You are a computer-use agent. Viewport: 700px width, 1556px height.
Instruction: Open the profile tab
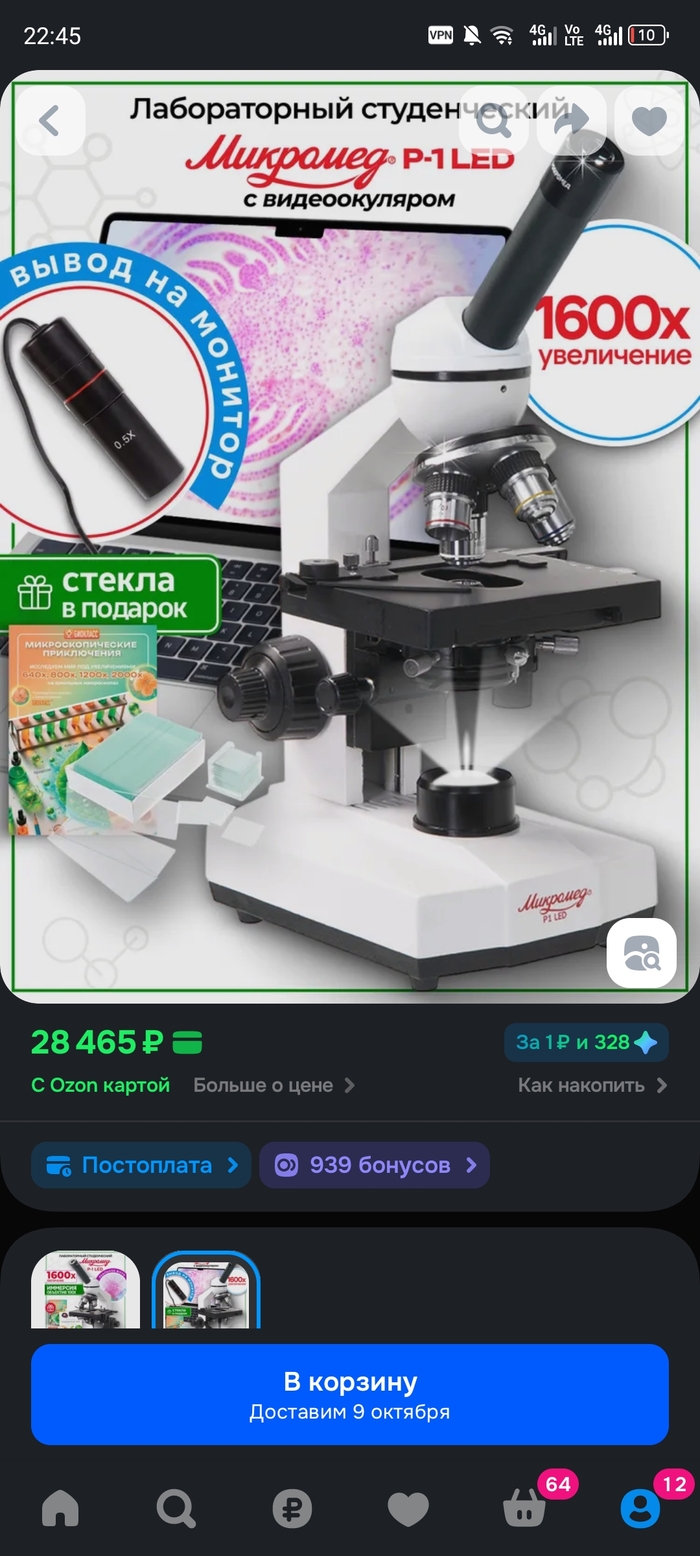[x=641, y=1507]
